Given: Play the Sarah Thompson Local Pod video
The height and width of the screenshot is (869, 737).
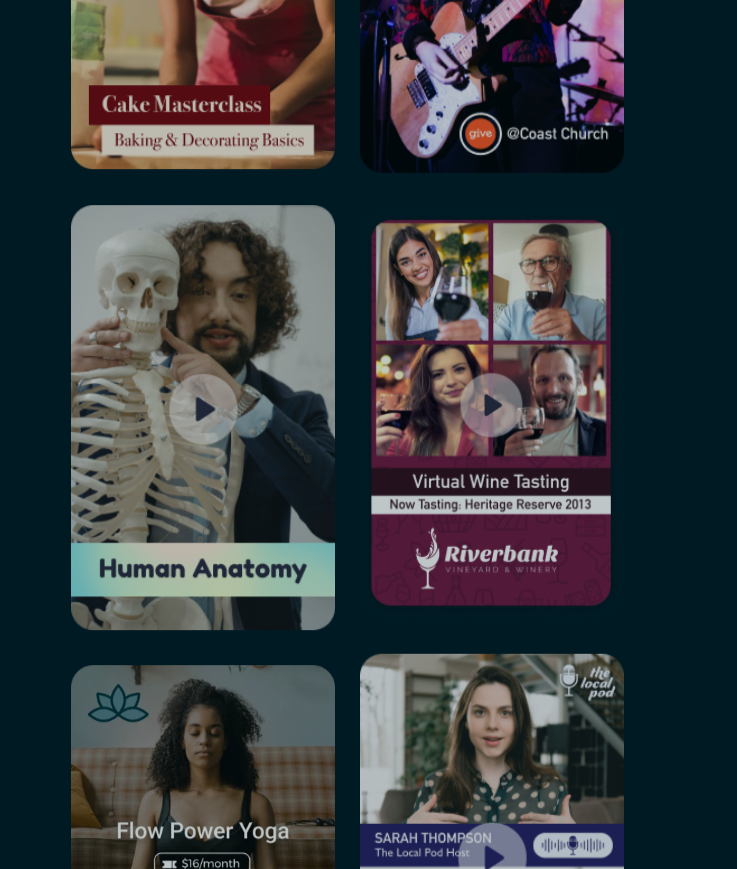Looking at the screenshot, I should point(492,853).
